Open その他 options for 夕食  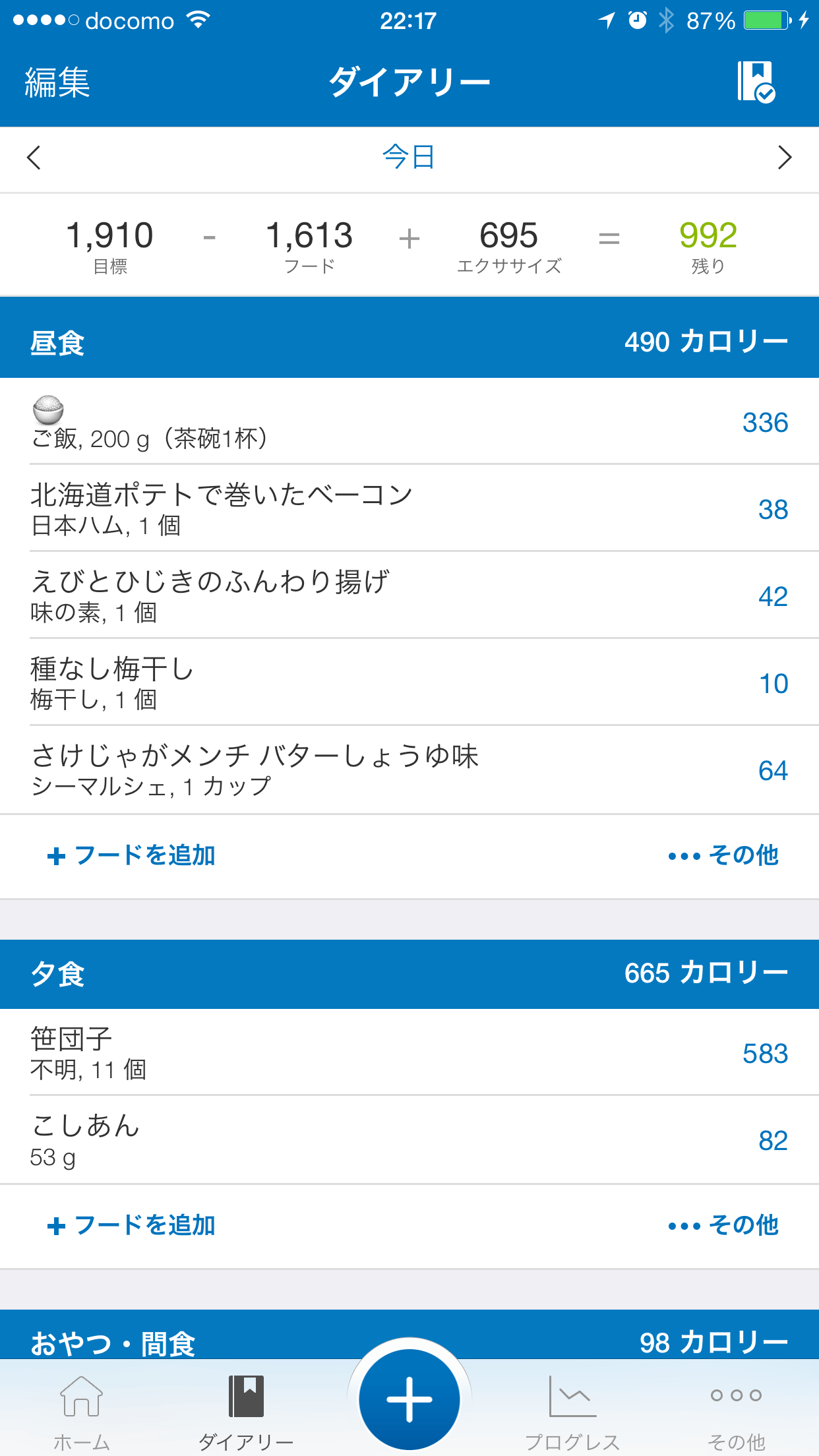723,1225
